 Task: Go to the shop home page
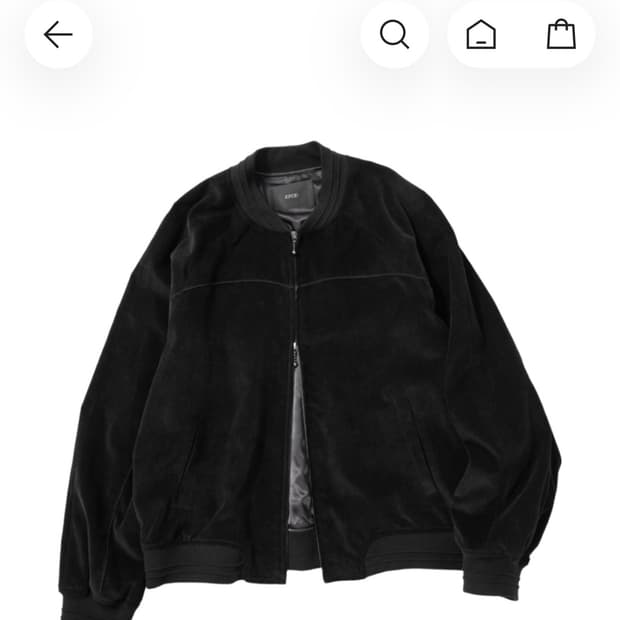481,35
